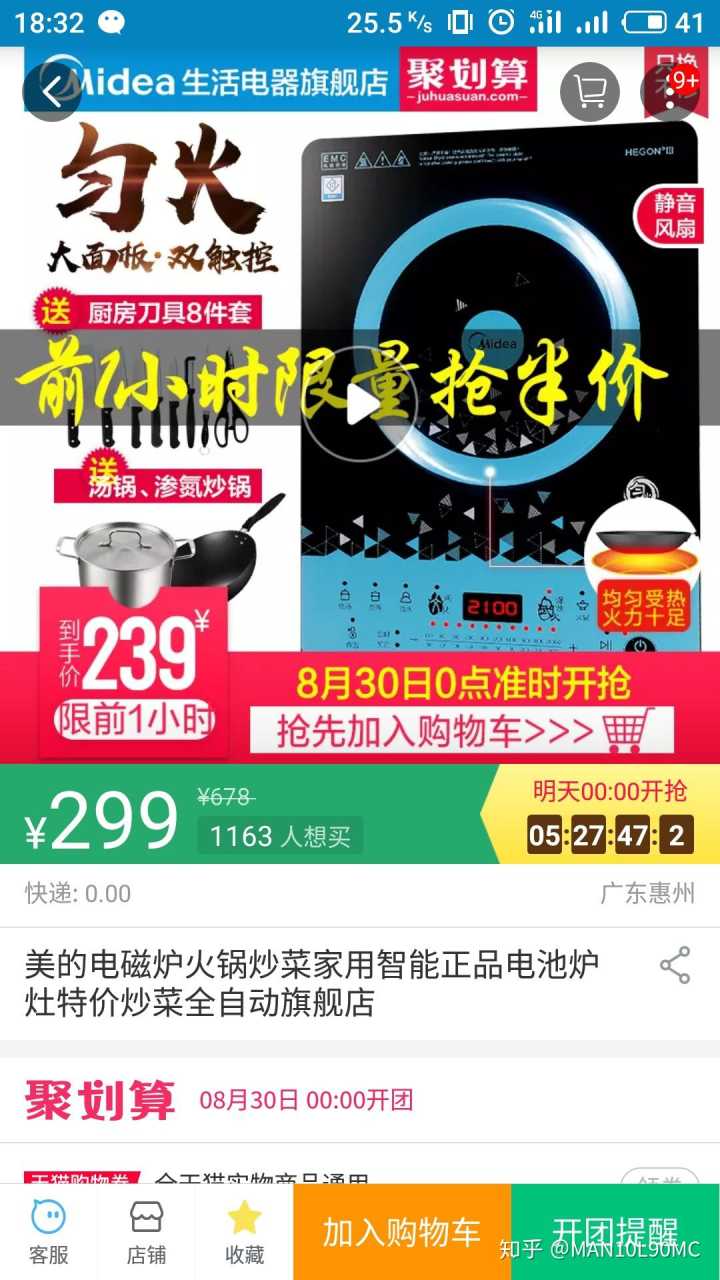Play the product video
Screen dimensions: 720x1280
coord(360,403)
